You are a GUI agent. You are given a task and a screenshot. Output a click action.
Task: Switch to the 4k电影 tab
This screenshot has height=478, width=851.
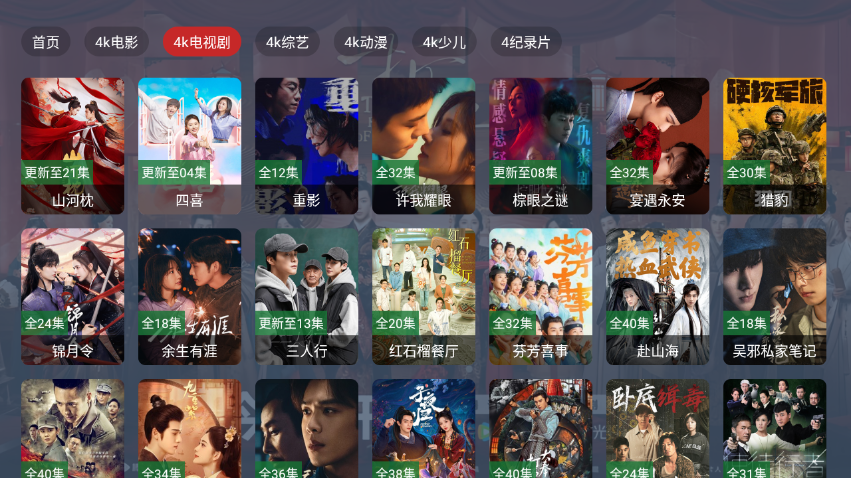pos(116,42)
